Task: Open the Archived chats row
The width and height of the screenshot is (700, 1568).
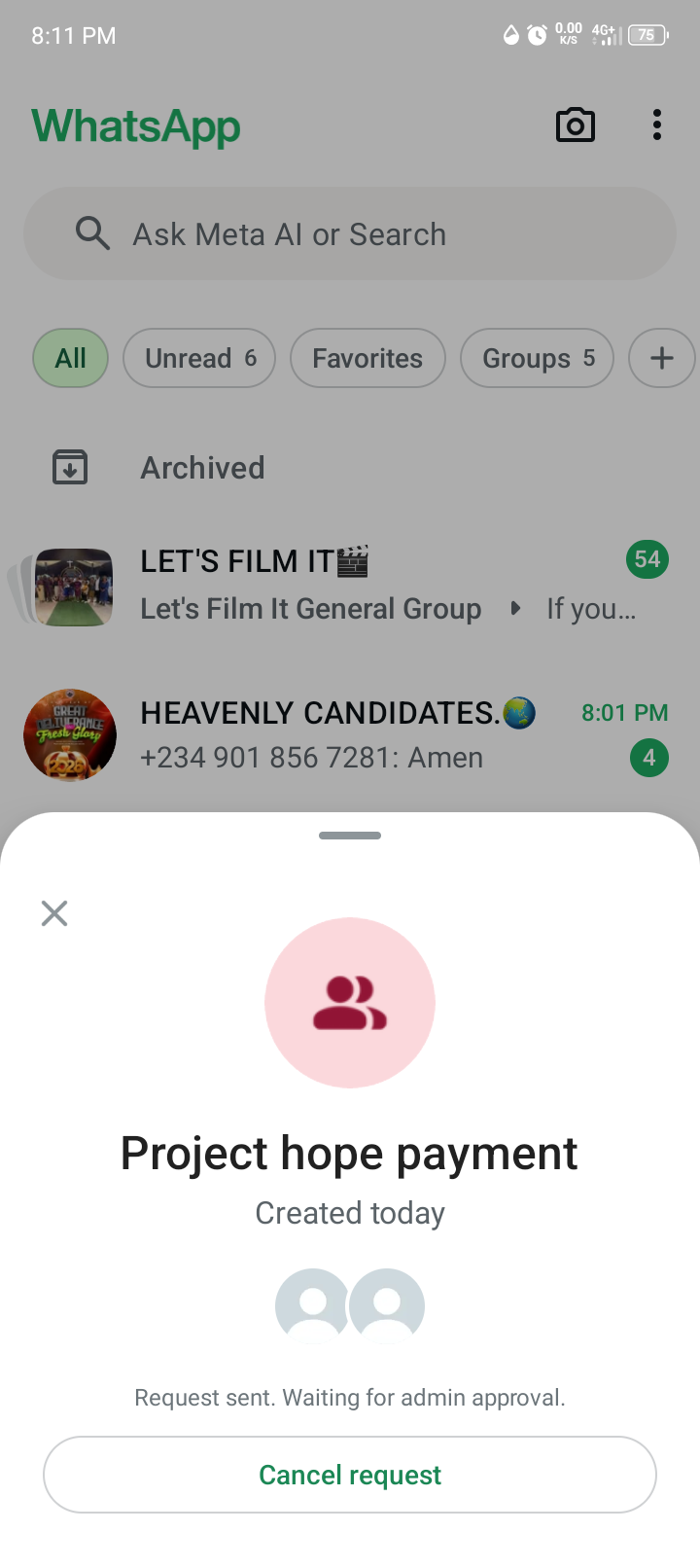Action: [x=202, y=468]
